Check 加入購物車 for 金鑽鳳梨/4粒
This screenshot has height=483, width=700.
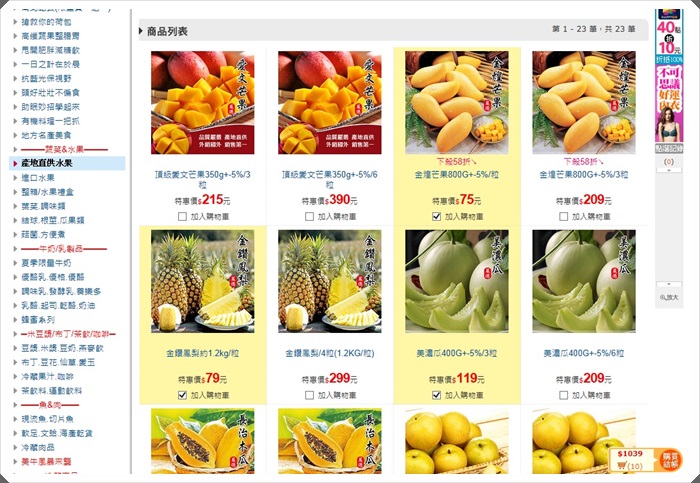coord(311,395)
